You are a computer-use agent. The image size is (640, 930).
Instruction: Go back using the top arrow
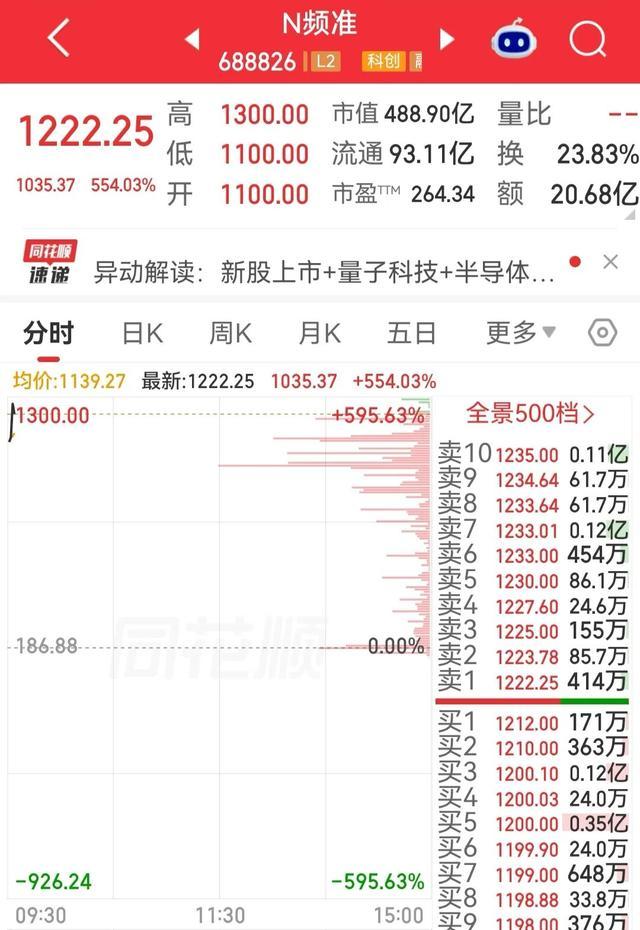coord(59,38)
